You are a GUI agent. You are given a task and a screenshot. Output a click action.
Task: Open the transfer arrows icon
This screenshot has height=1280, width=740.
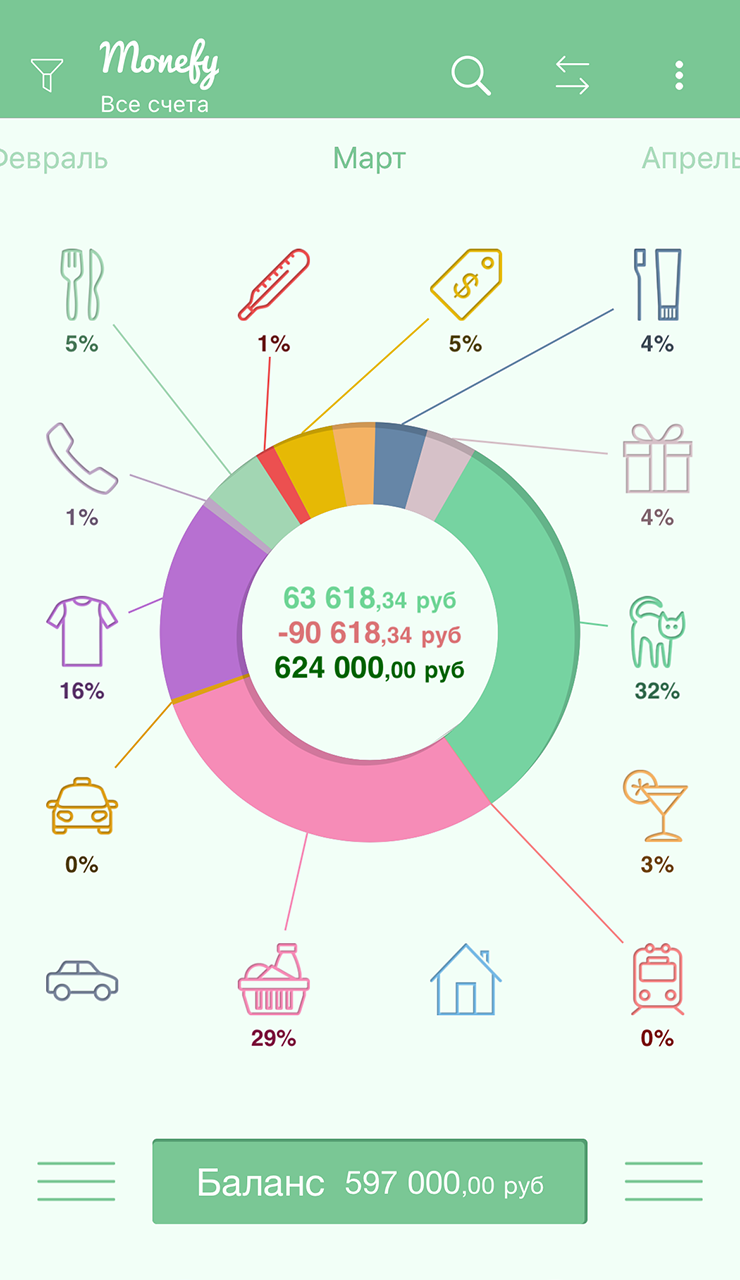(572, 75)
